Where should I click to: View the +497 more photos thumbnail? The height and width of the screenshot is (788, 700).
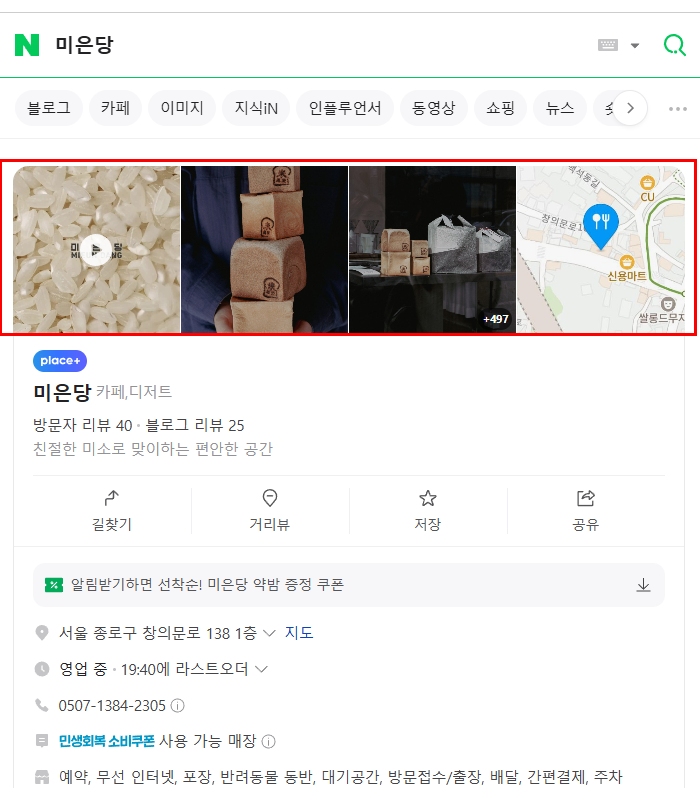click(432, 249)
